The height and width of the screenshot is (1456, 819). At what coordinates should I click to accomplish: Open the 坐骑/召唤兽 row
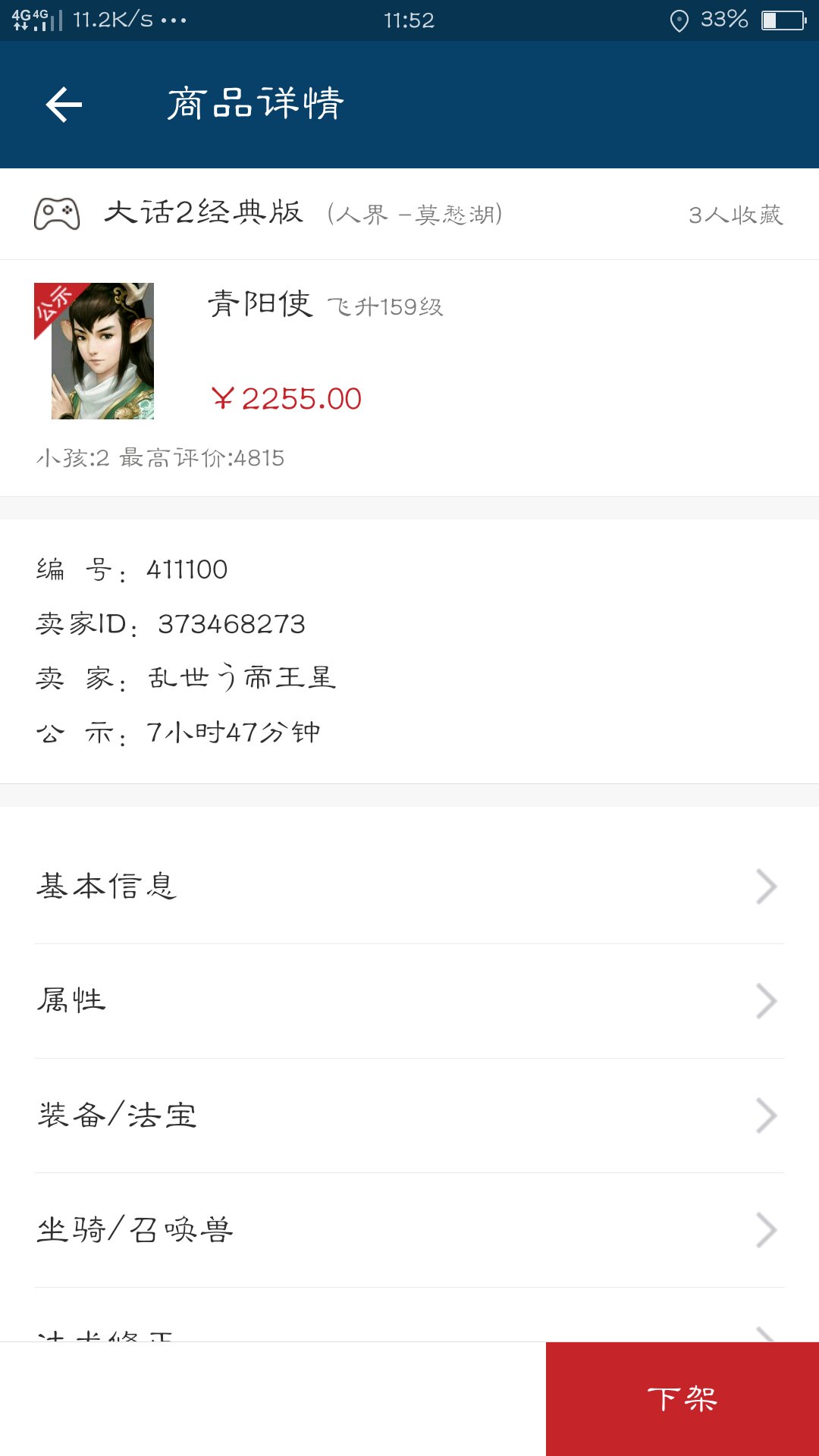pos(409,1230)
